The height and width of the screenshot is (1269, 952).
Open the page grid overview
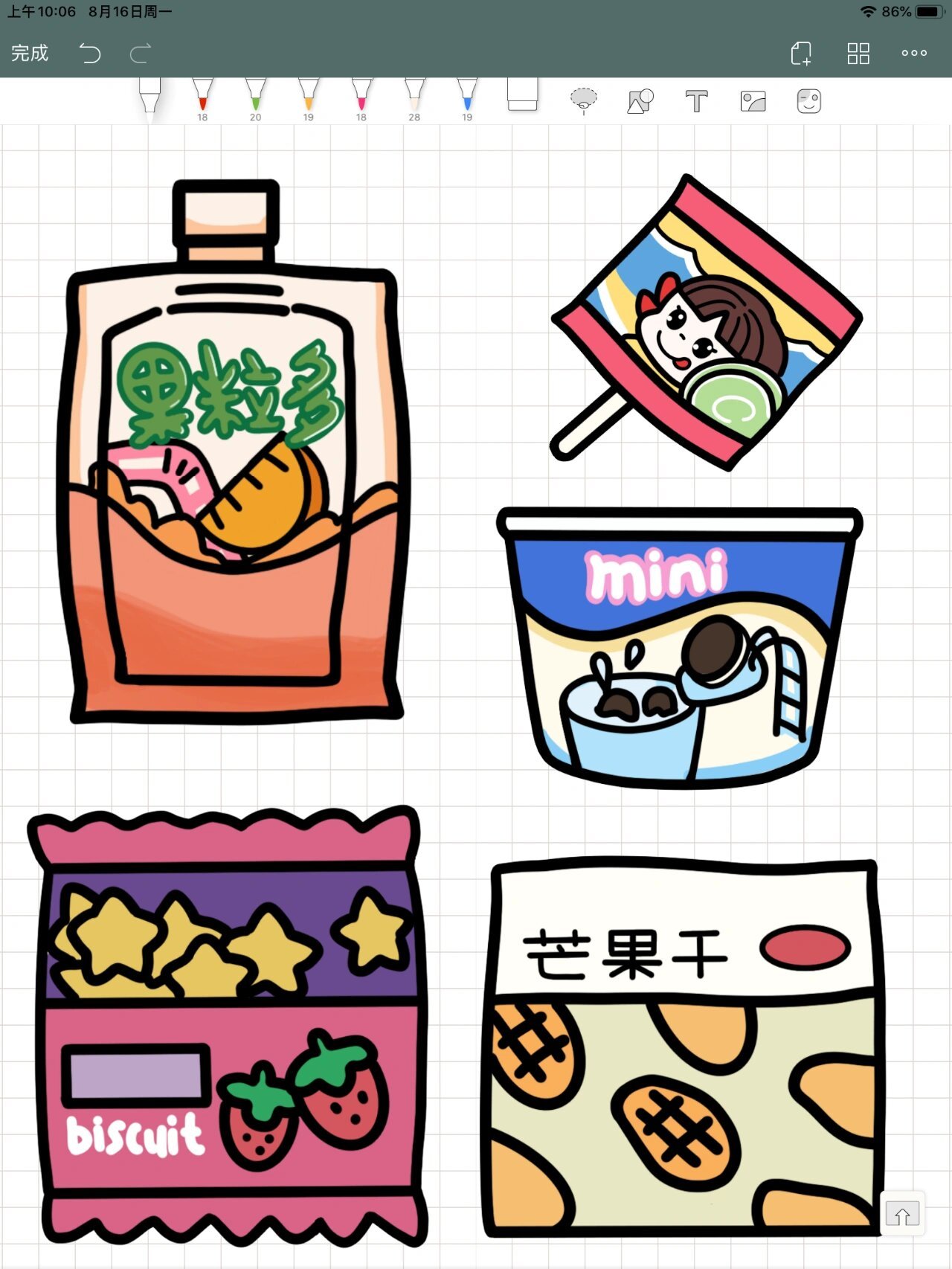point(858,54)
